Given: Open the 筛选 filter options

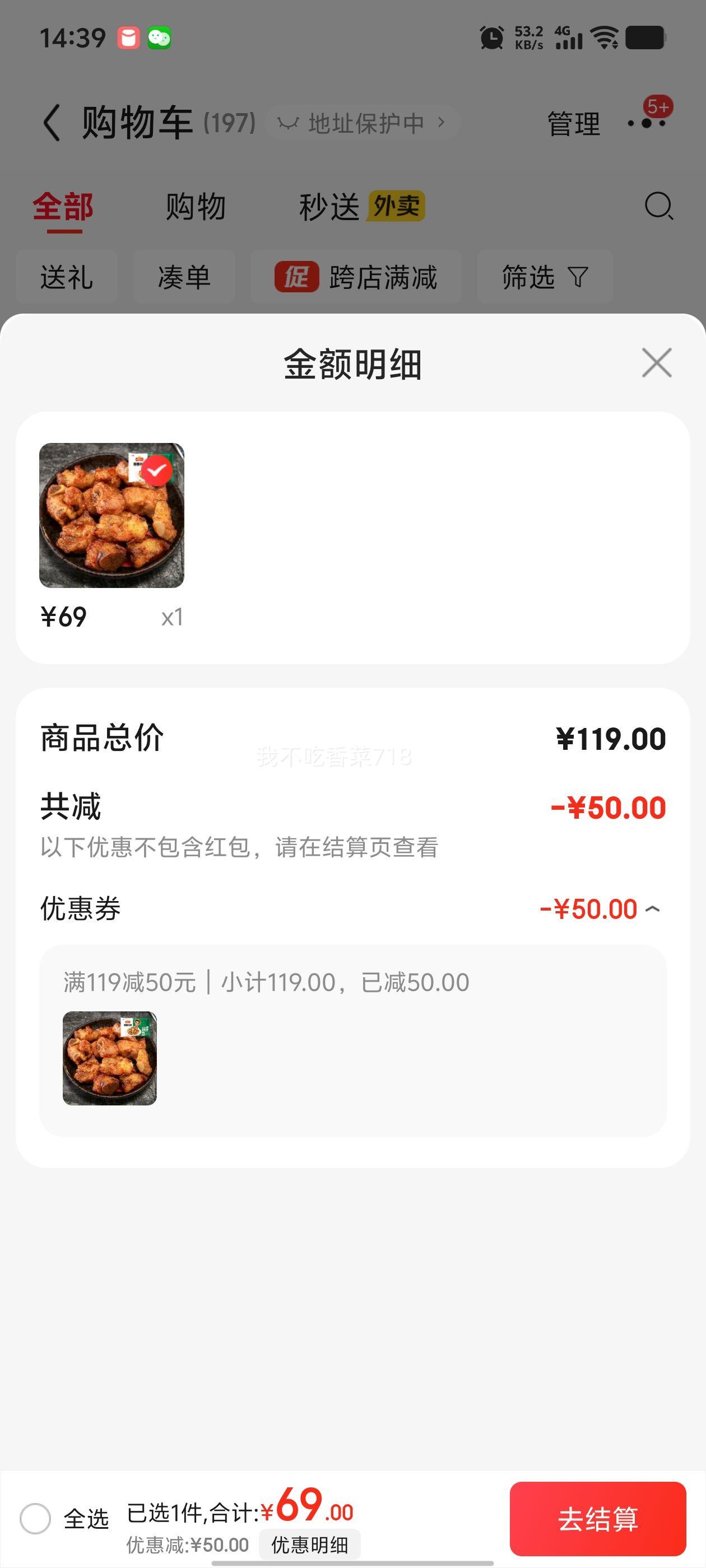Looking at the screenshot, I should click(x=545, y=277).
